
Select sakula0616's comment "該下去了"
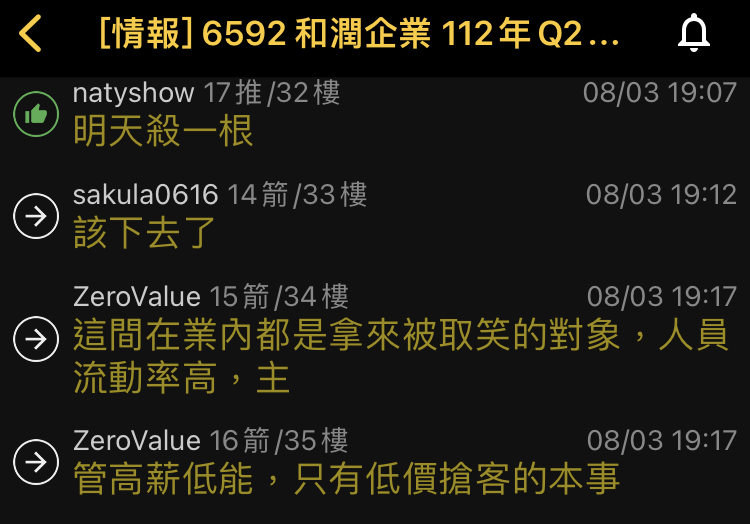point(146,232)
